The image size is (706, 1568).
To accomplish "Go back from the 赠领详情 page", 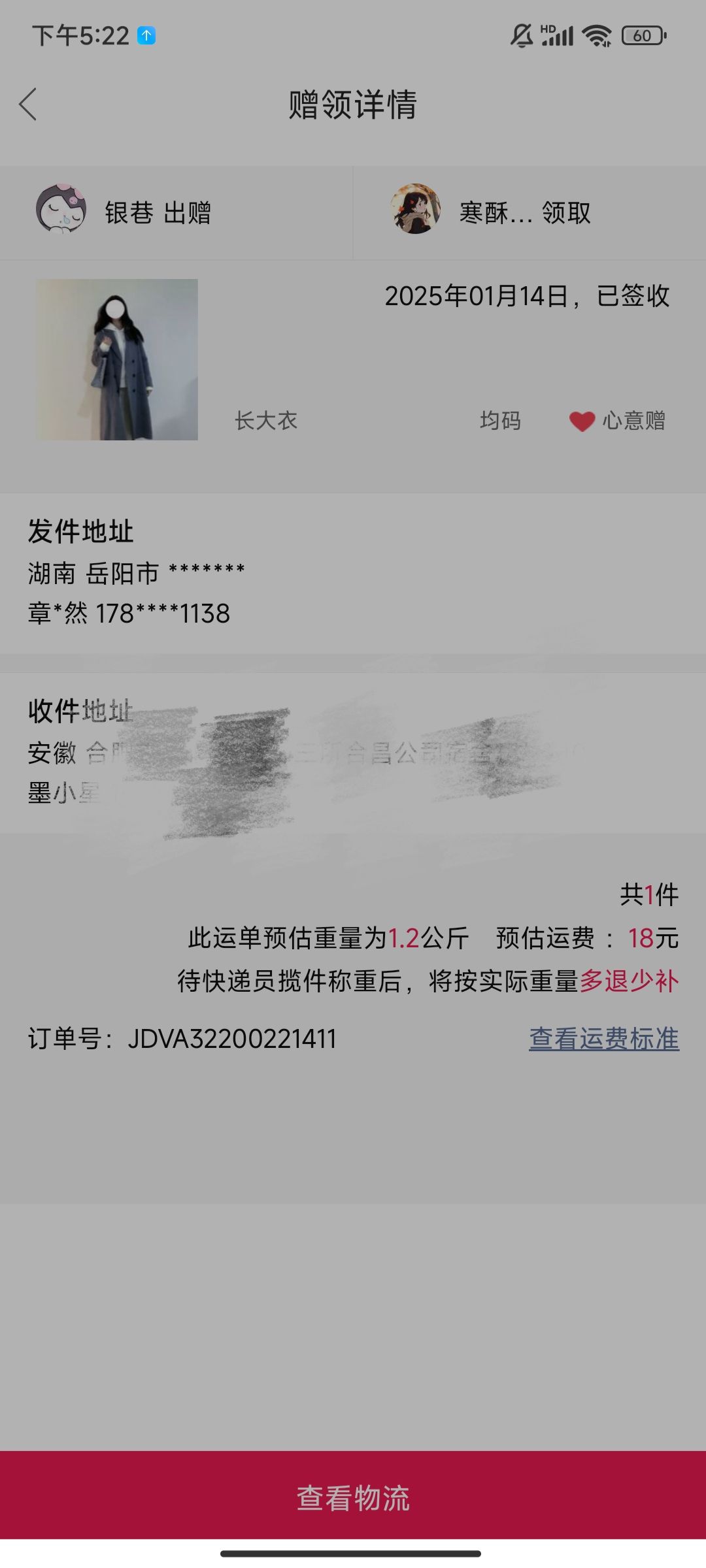I will click(x=28, y=105).
